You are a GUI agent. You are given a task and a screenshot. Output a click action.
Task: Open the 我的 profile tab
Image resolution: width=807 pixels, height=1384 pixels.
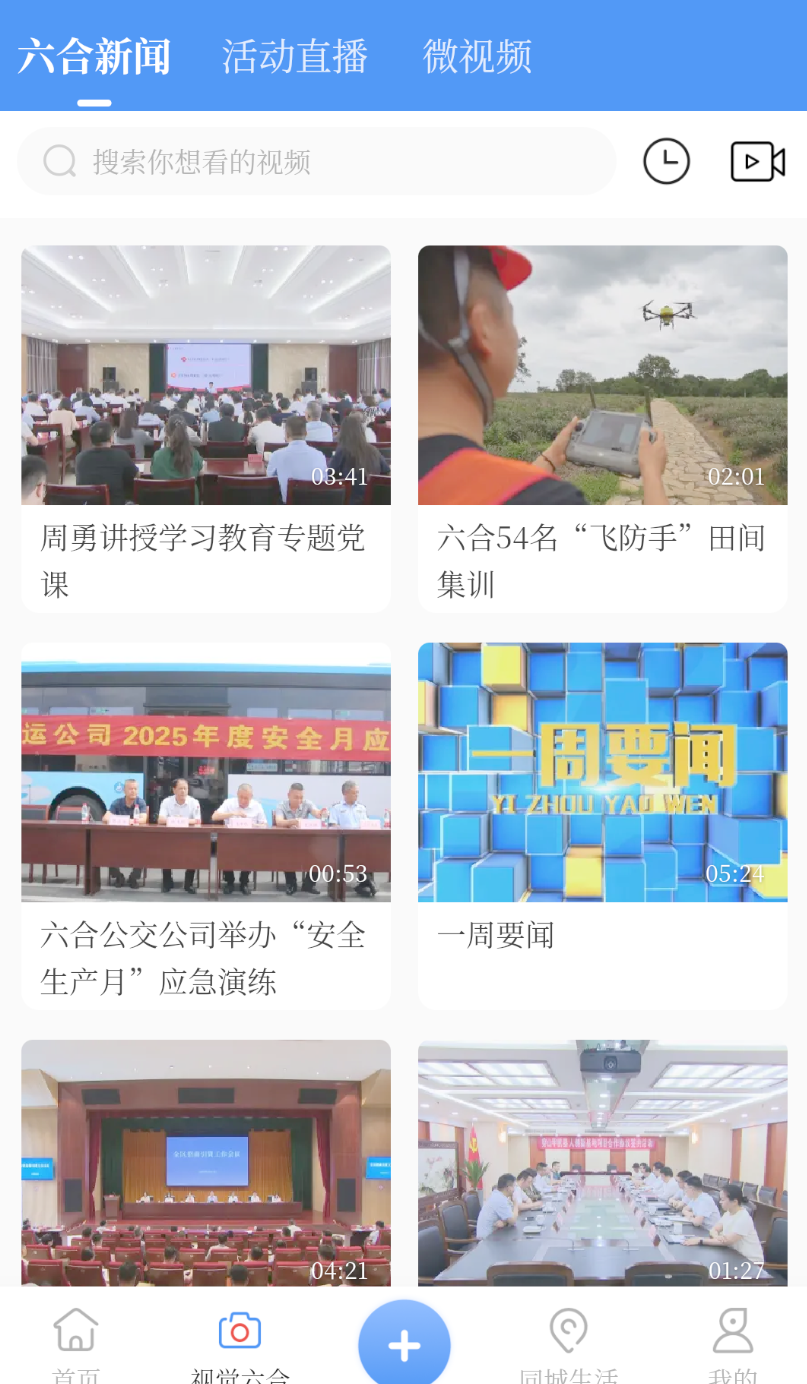733,1344
